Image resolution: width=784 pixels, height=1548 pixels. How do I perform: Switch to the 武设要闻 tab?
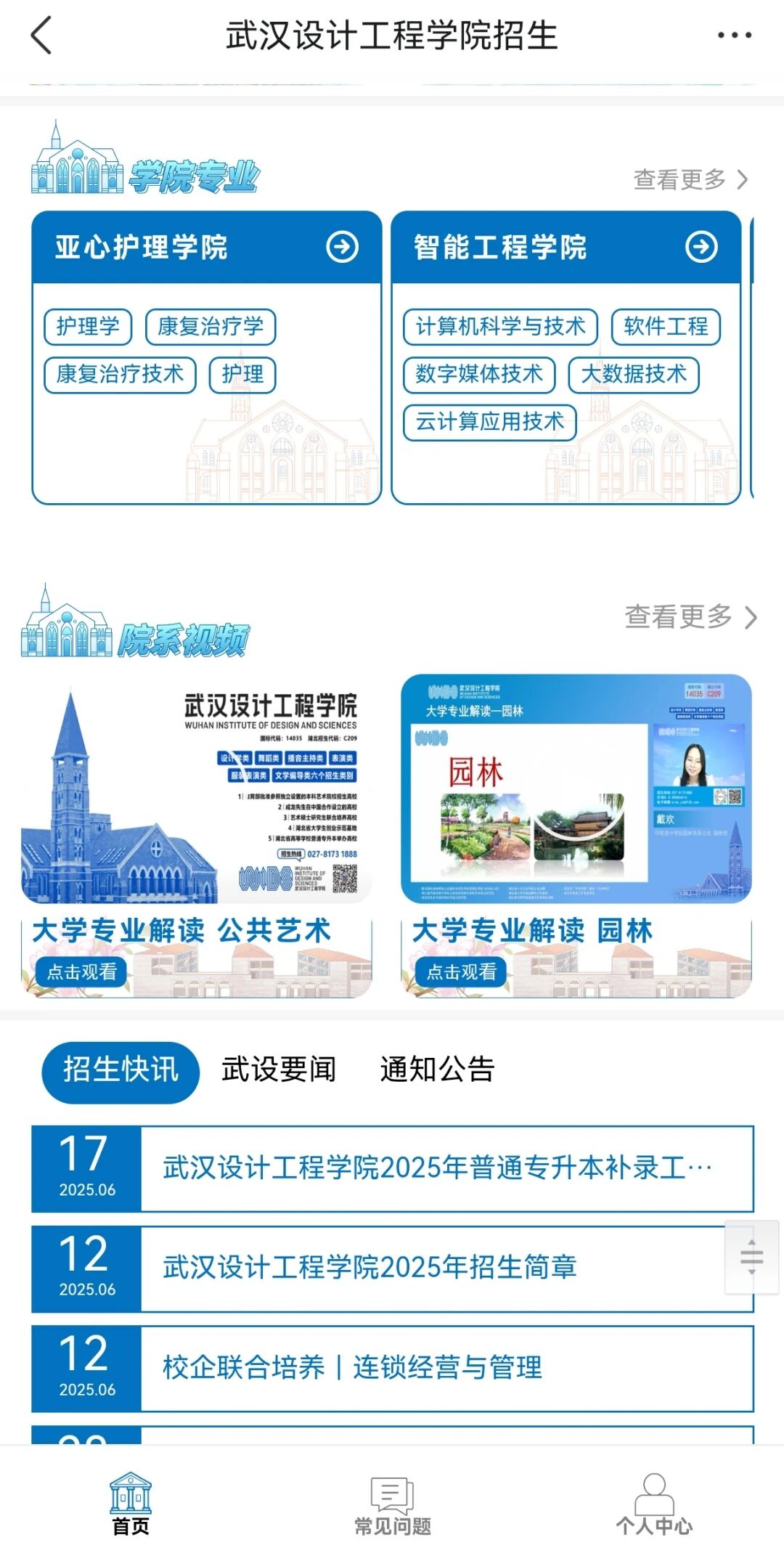(279, 1070)
